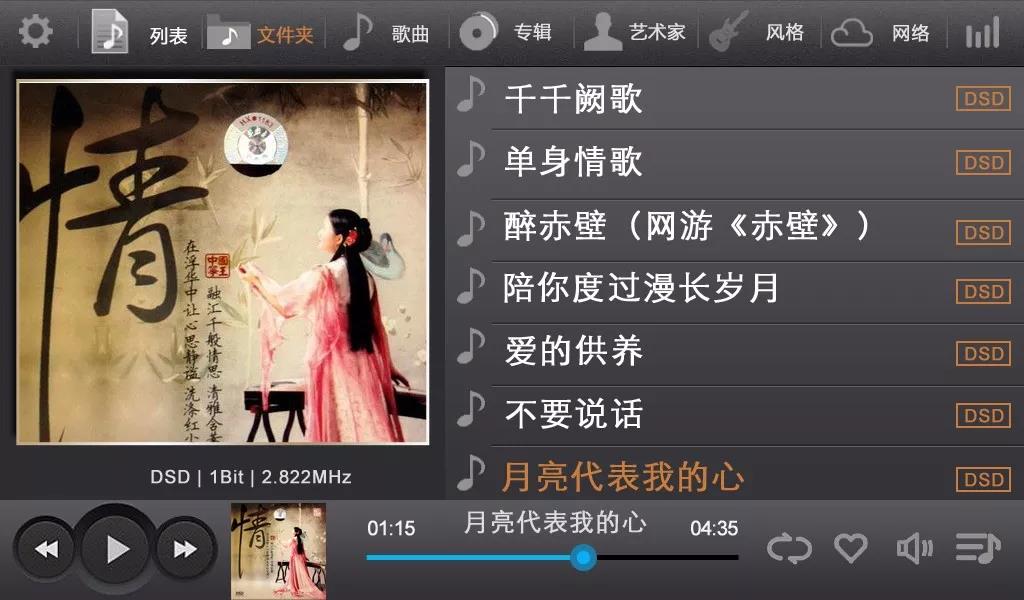Switch to the 列表 tab
1024x600 pixels.
[x=140, y=33]
